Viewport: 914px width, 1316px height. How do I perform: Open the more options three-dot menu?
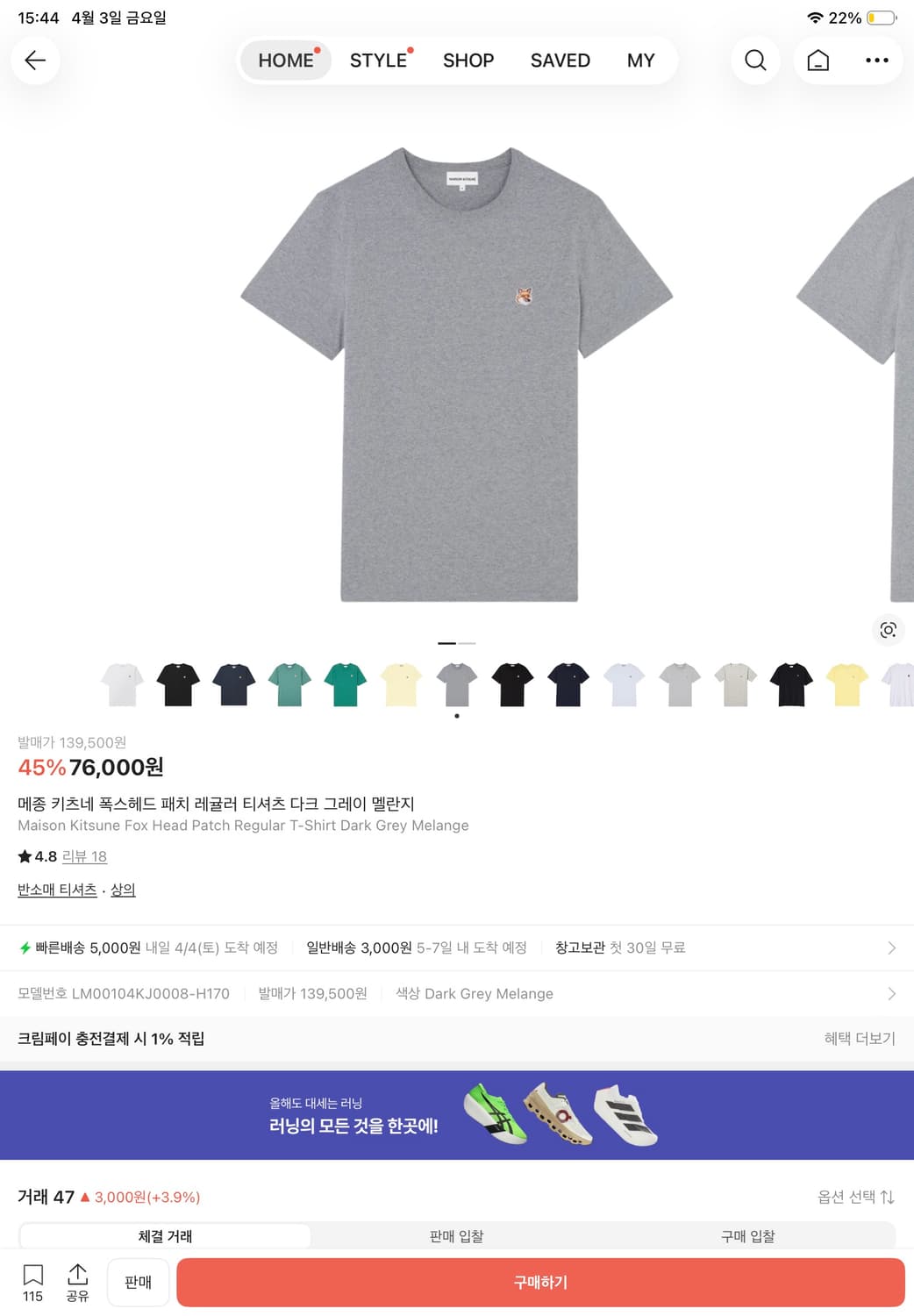click(877, 60)
